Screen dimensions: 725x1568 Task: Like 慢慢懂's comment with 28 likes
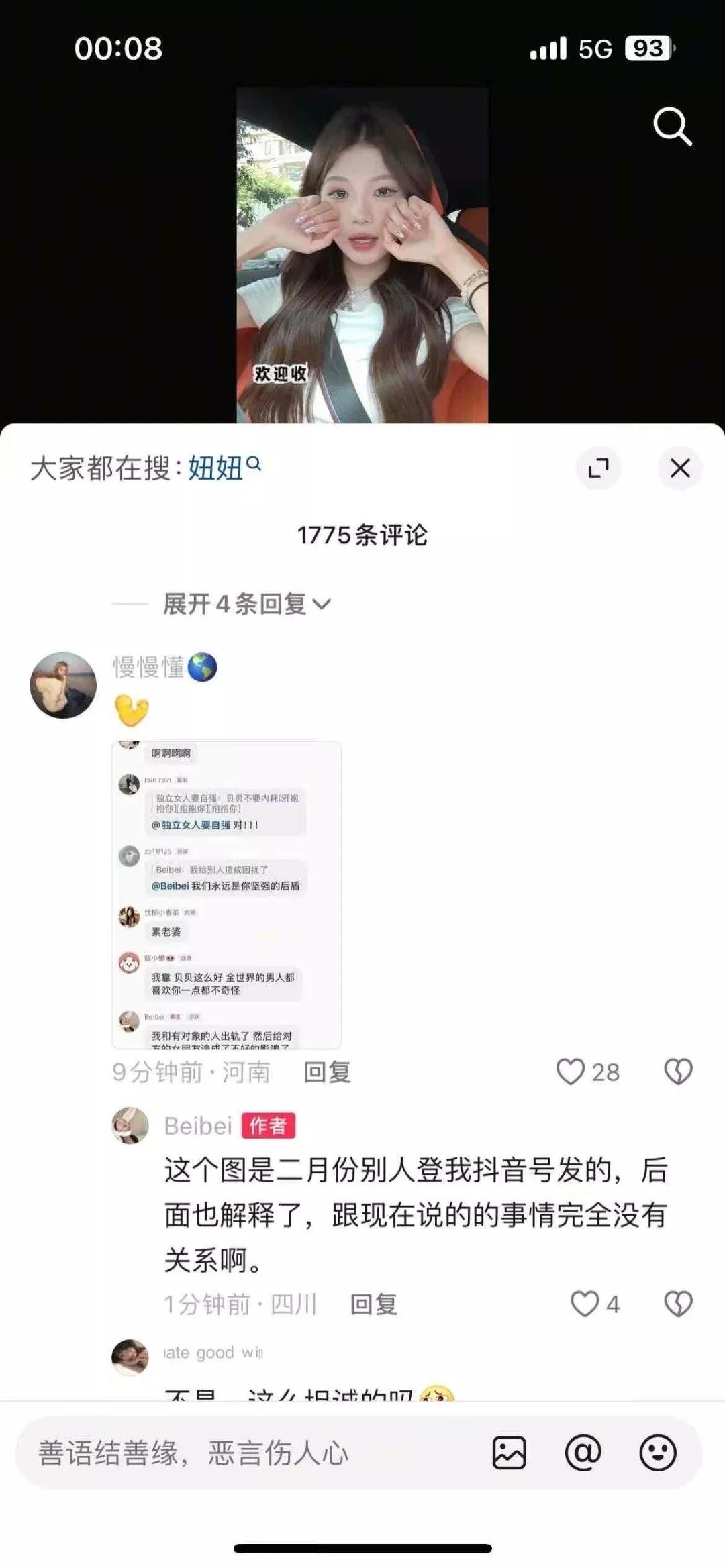click(x=587, y=1072)
